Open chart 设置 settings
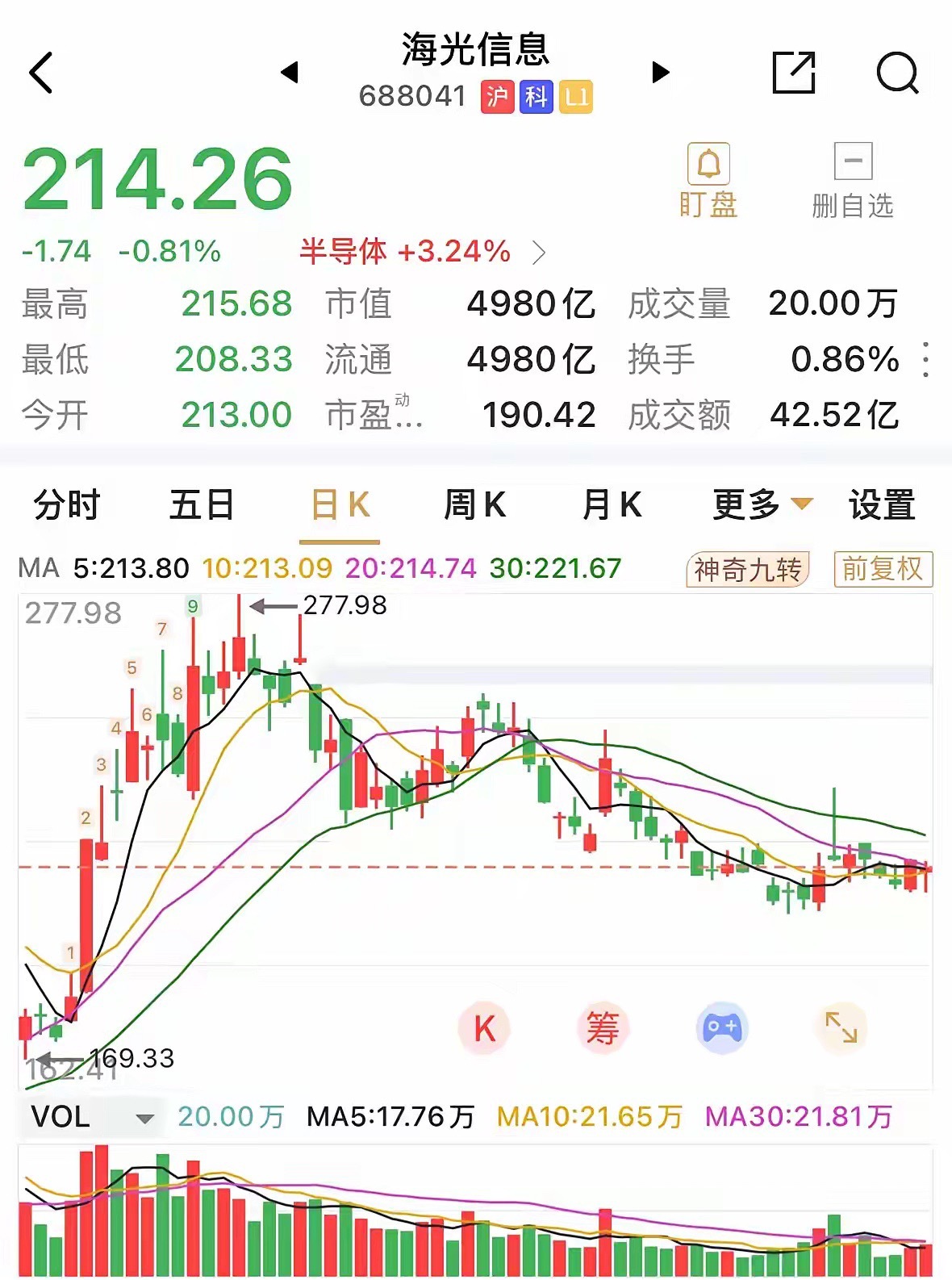The height and width of the screenshot is (1280, 952). [881, 504]
